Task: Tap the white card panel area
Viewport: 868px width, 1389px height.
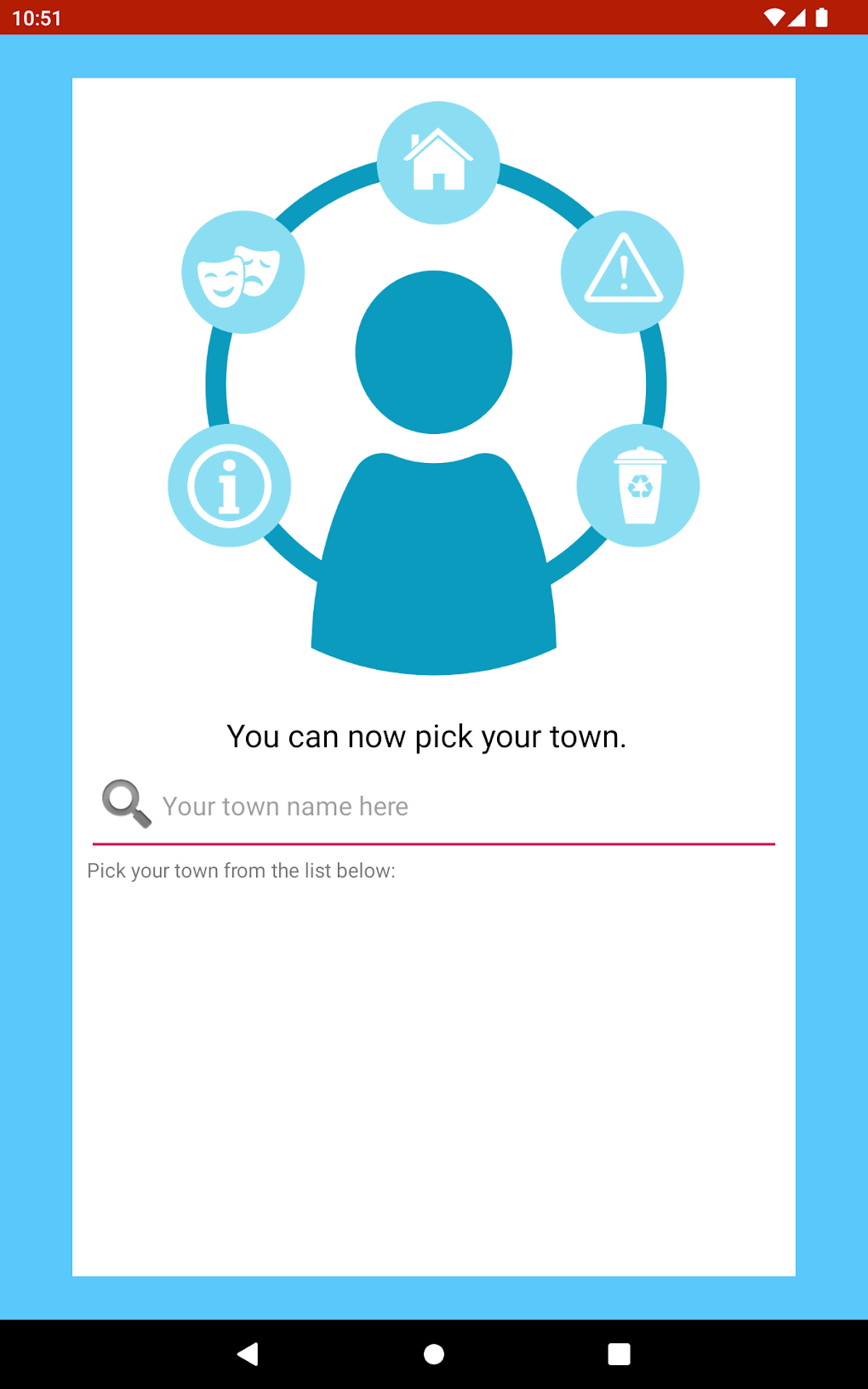Action: tap(433, 1064)
